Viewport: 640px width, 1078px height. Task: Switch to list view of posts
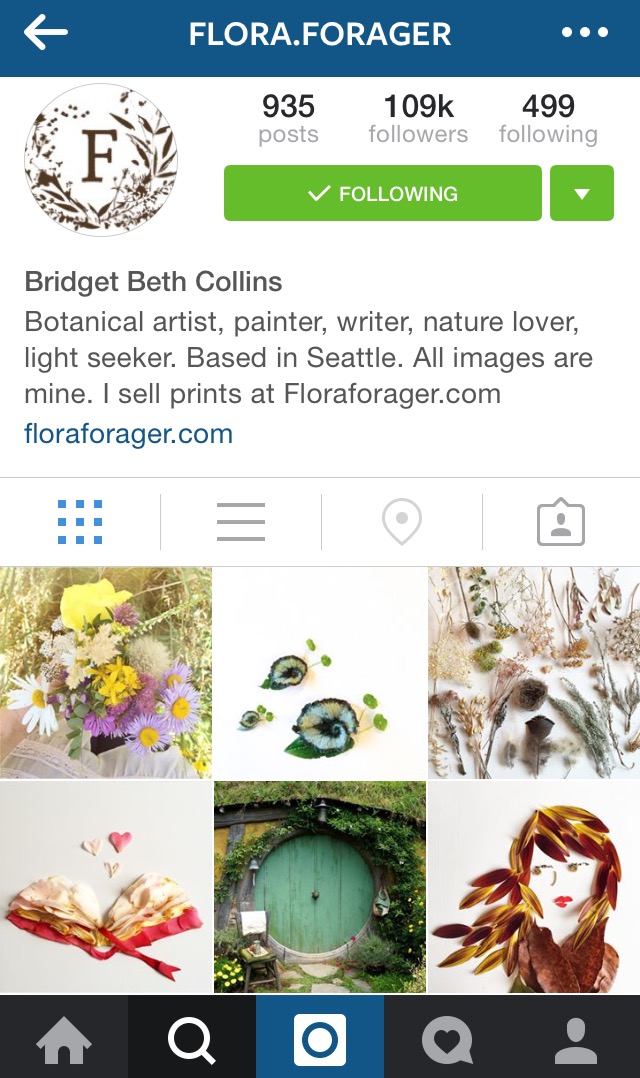pos(241,522)
